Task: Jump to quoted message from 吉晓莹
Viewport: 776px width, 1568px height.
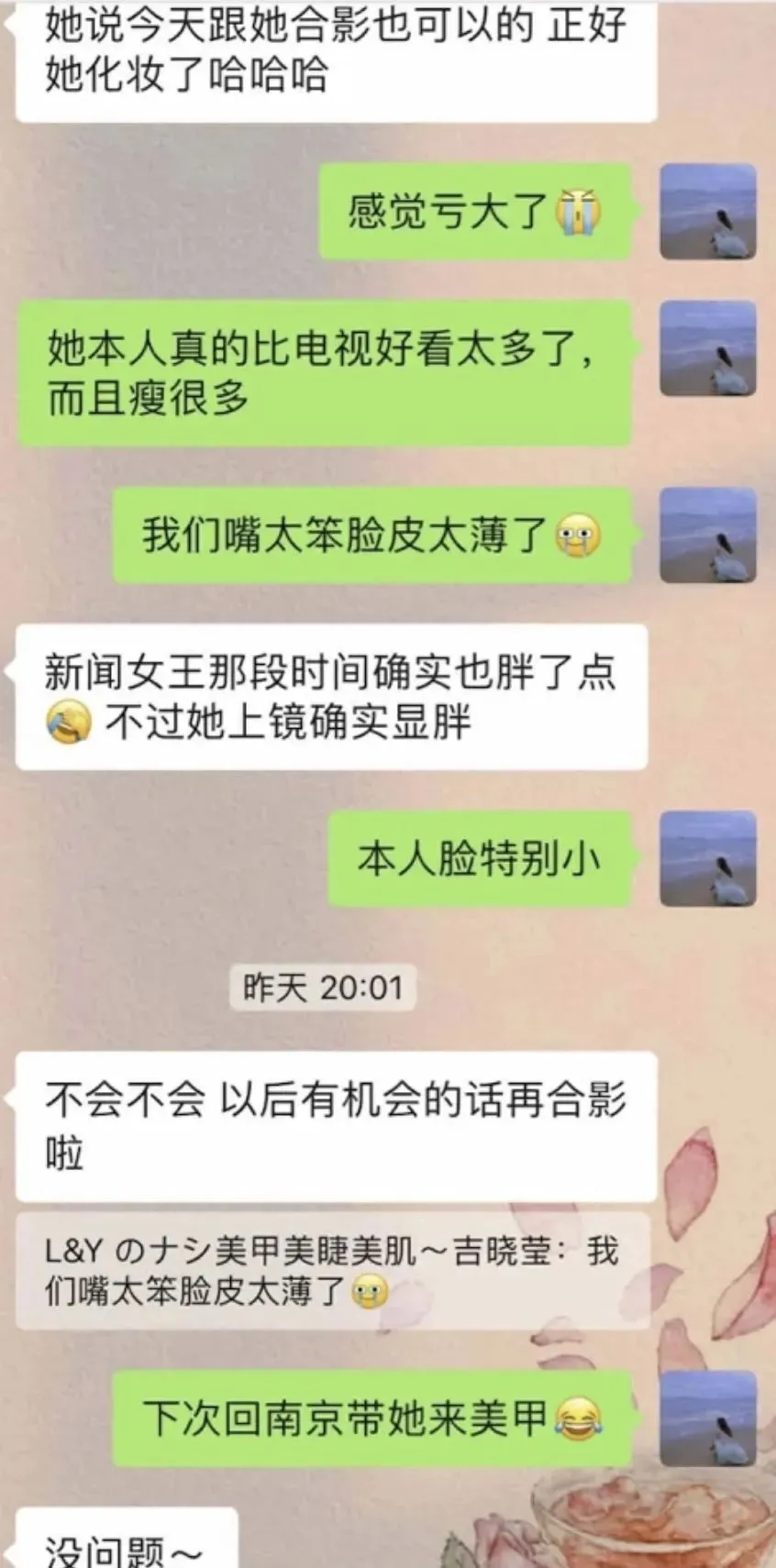Action: point(332,1271)
